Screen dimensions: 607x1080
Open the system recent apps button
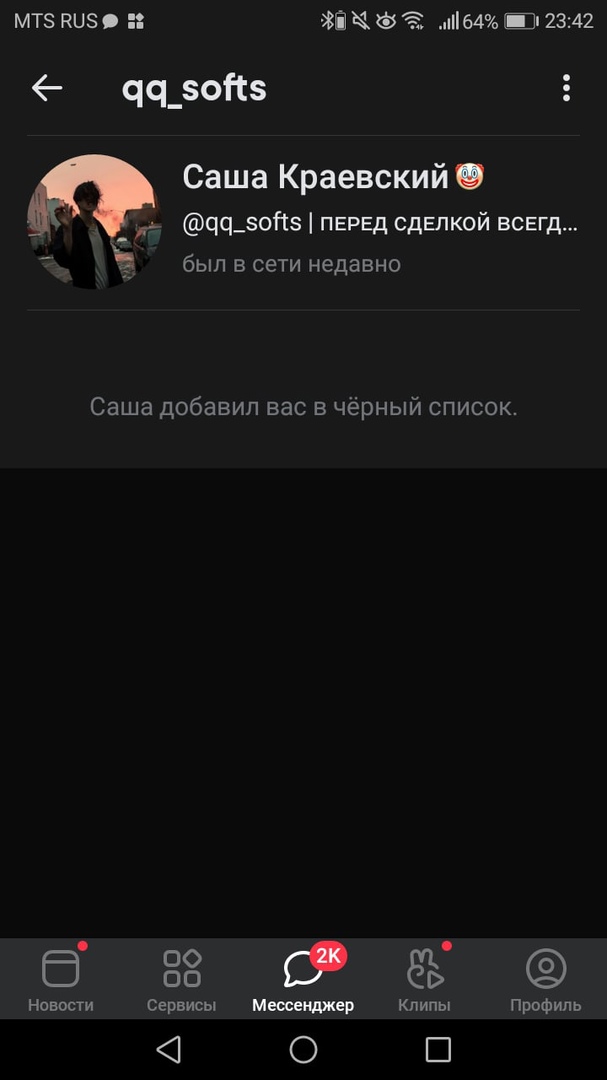pos(438,1049)
